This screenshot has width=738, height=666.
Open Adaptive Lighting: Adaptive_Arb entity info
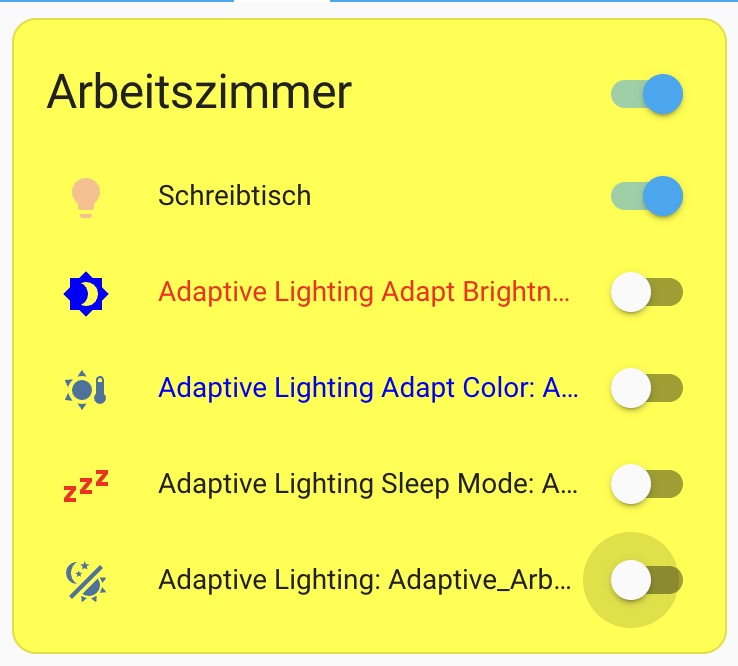(x=364, y=580)
